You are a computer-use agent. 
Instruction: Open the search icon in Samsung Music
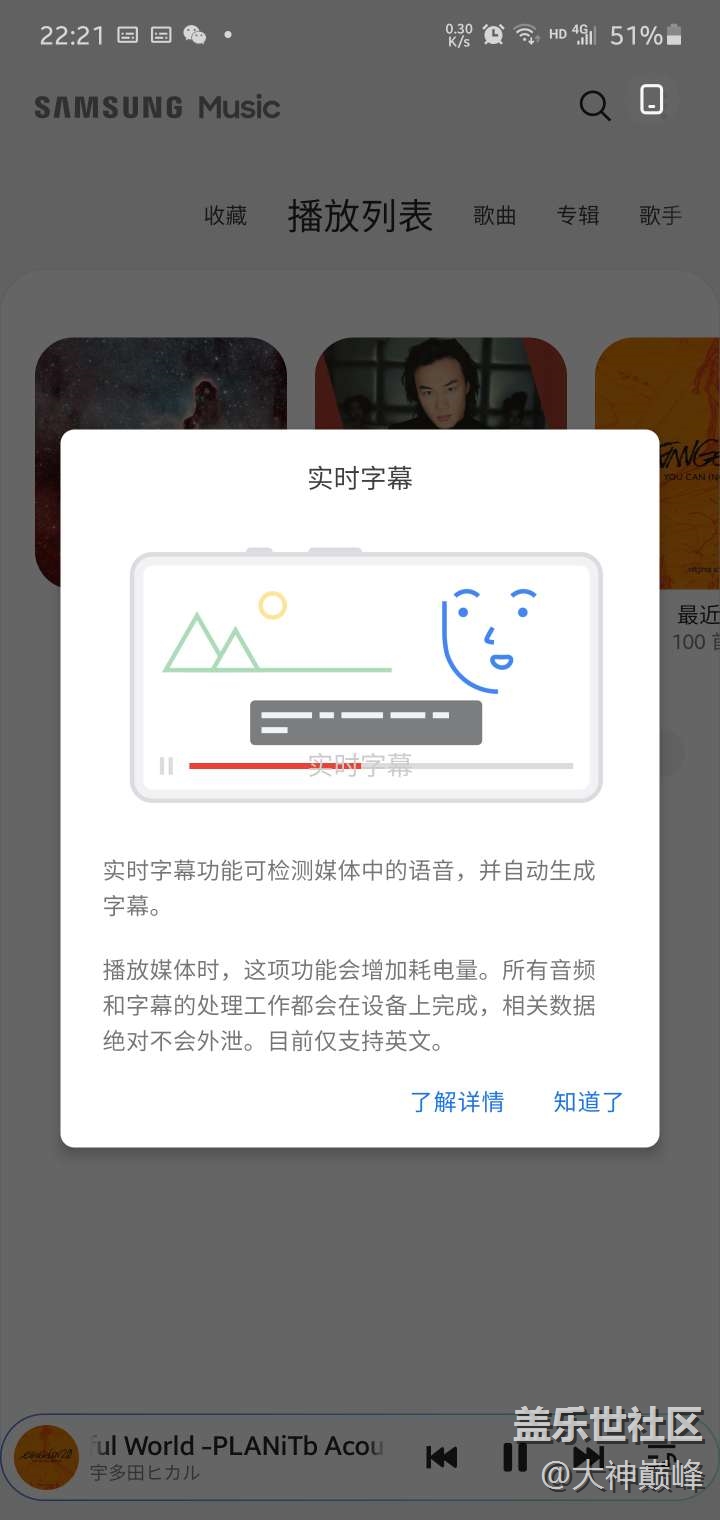[x=594, y=105]
